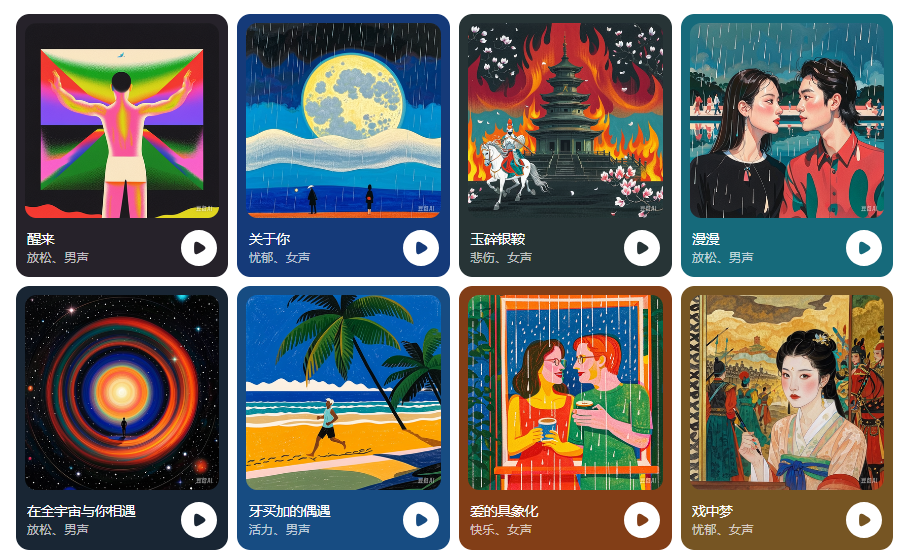The height and width of the screenshot is (555, 900).
Task: Open the 戏中梦 song cover
Action: pyautogui.click(x=786, y=392)
